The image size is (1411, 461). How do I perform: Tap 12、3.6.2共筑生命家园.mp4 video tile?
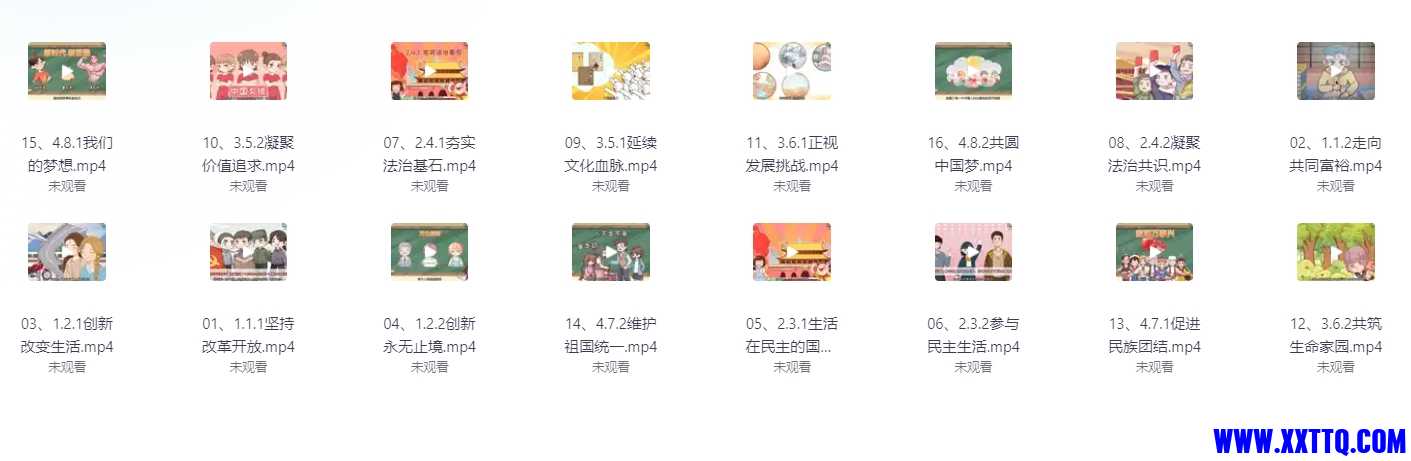coord(1335,252)
